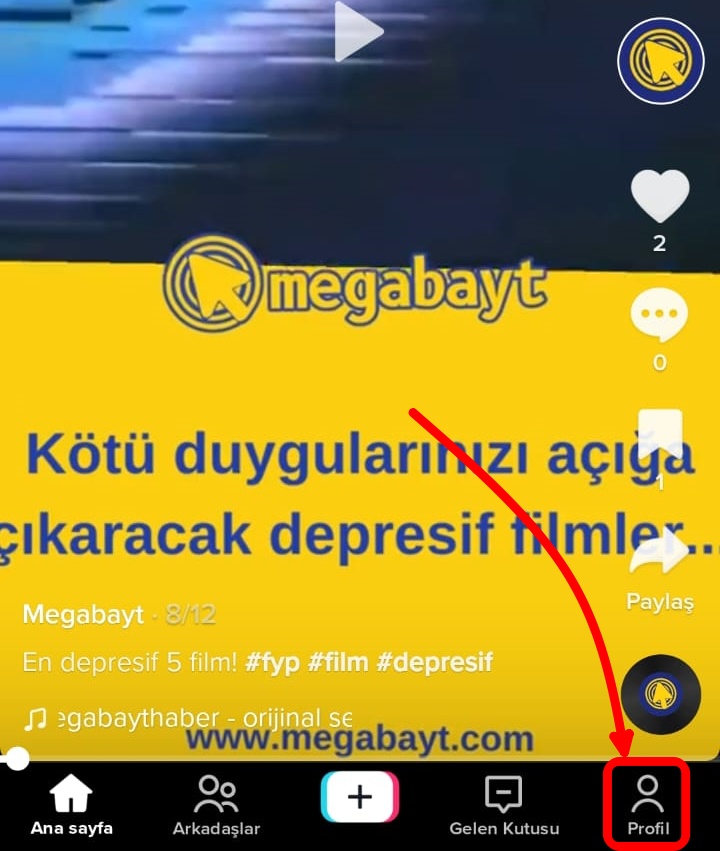Open the Gelen Kutusu inbox tab
720x851 pixels.
(504, 807)
